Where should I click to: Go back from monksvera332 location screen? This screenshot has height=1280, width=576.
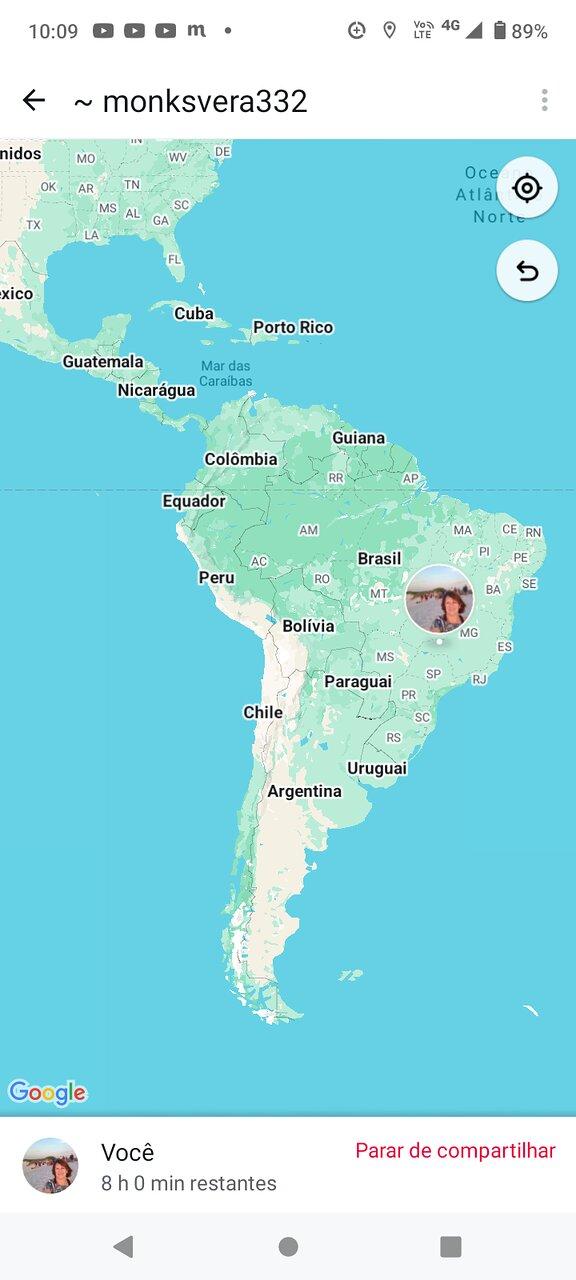(34, 100)
